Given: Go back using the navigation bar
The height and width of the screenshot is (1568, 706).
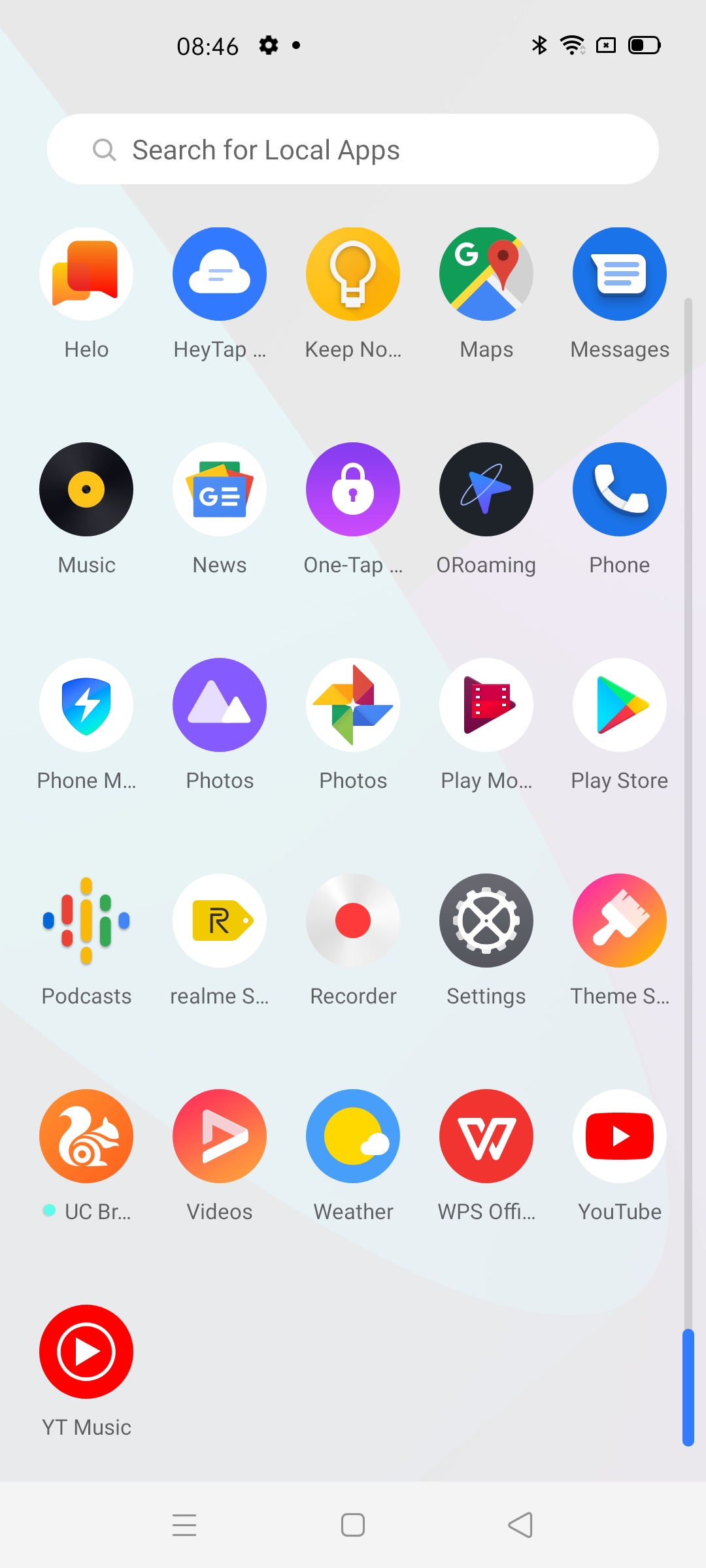Looking at the screenshot, I should (x=521, y=1526).
